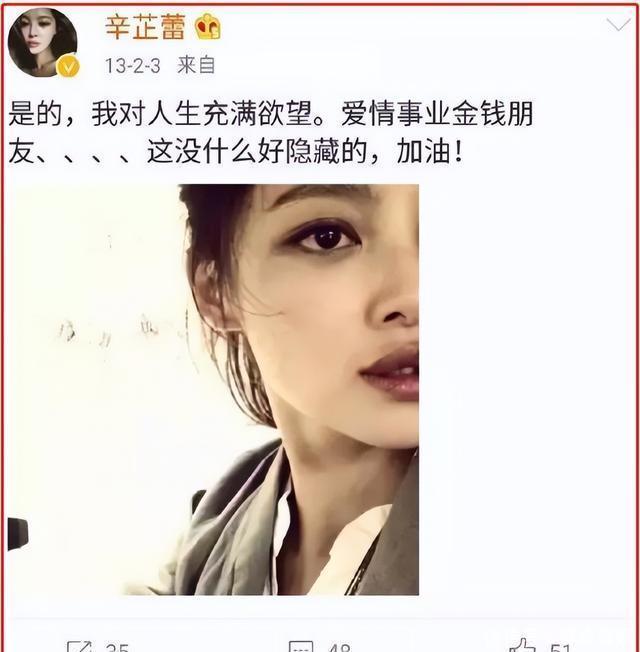Tap the username 辛芷蕾
This screenshot has height=652, width=640.
click(x=145, y=25)
